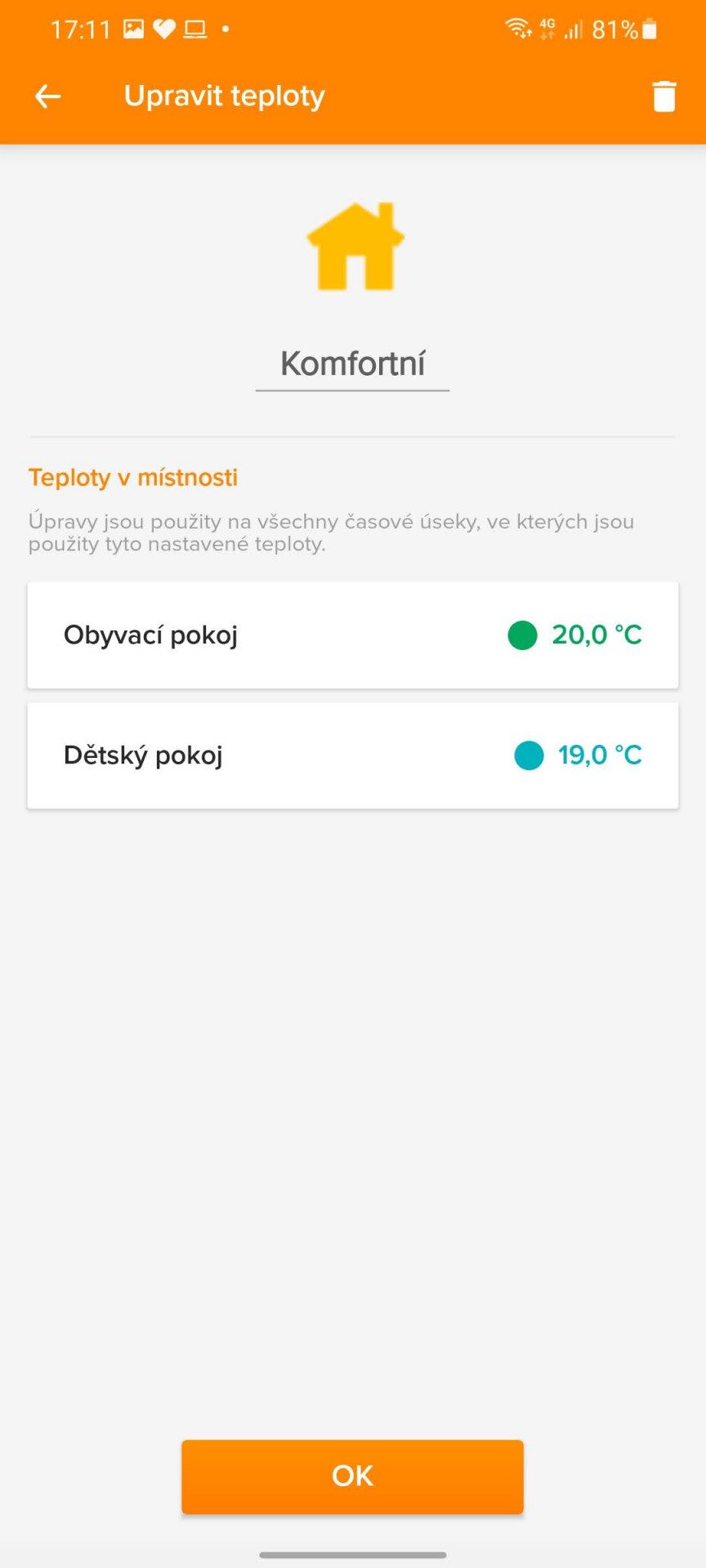Open Dětský pokoj temperature setting
The image size is (706, 1568).
(x=353, y=755)
